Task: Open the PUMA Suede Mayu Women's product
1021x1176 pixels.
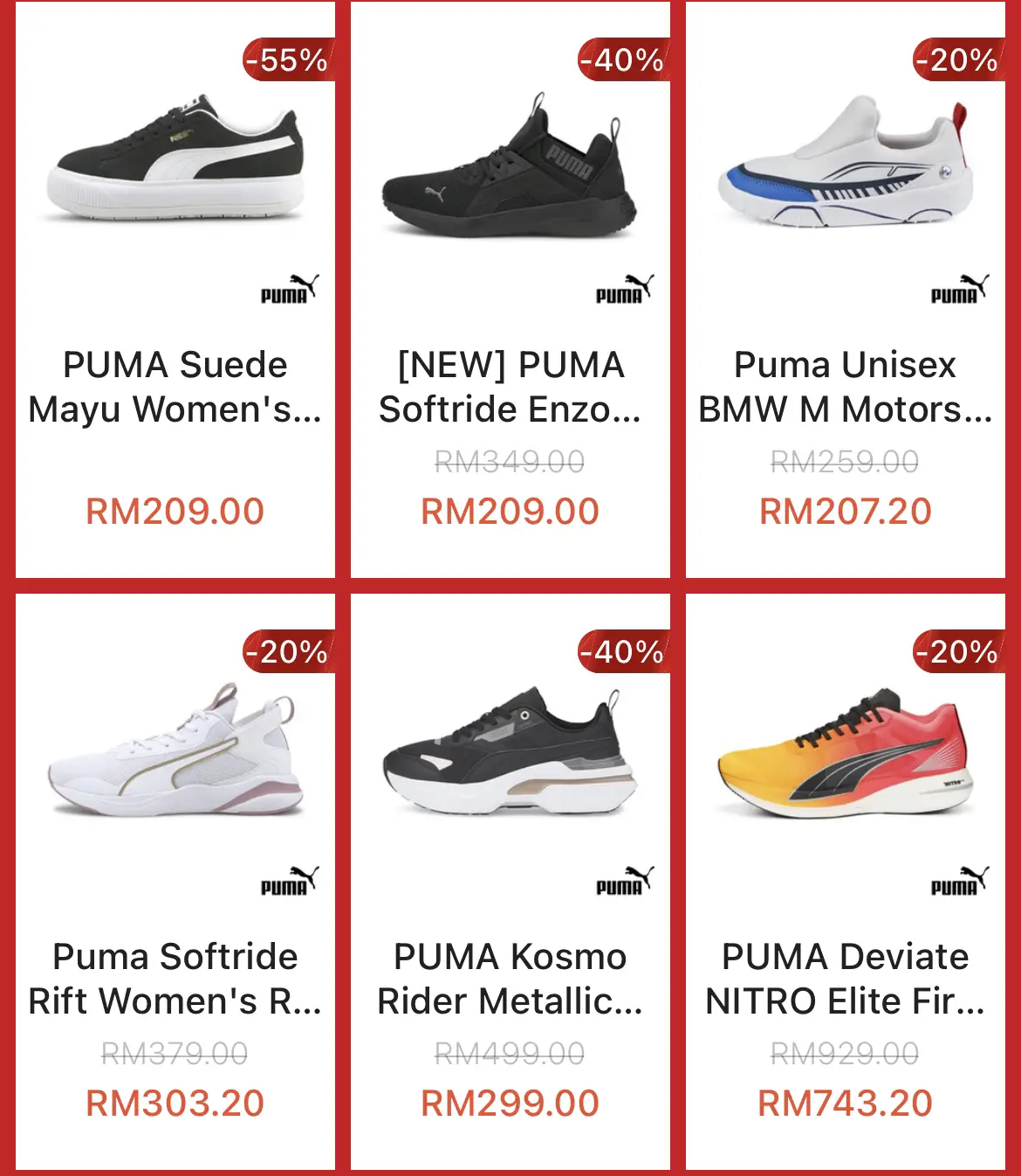Action: pyautogui.click(x=171, y=383)
